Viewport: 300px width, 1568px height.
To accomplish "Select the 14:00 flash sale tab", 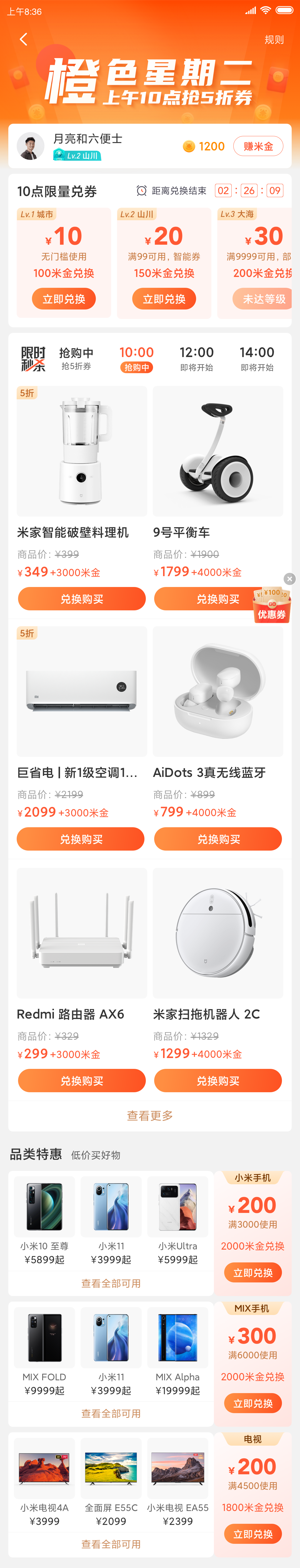I will point(256,358).
